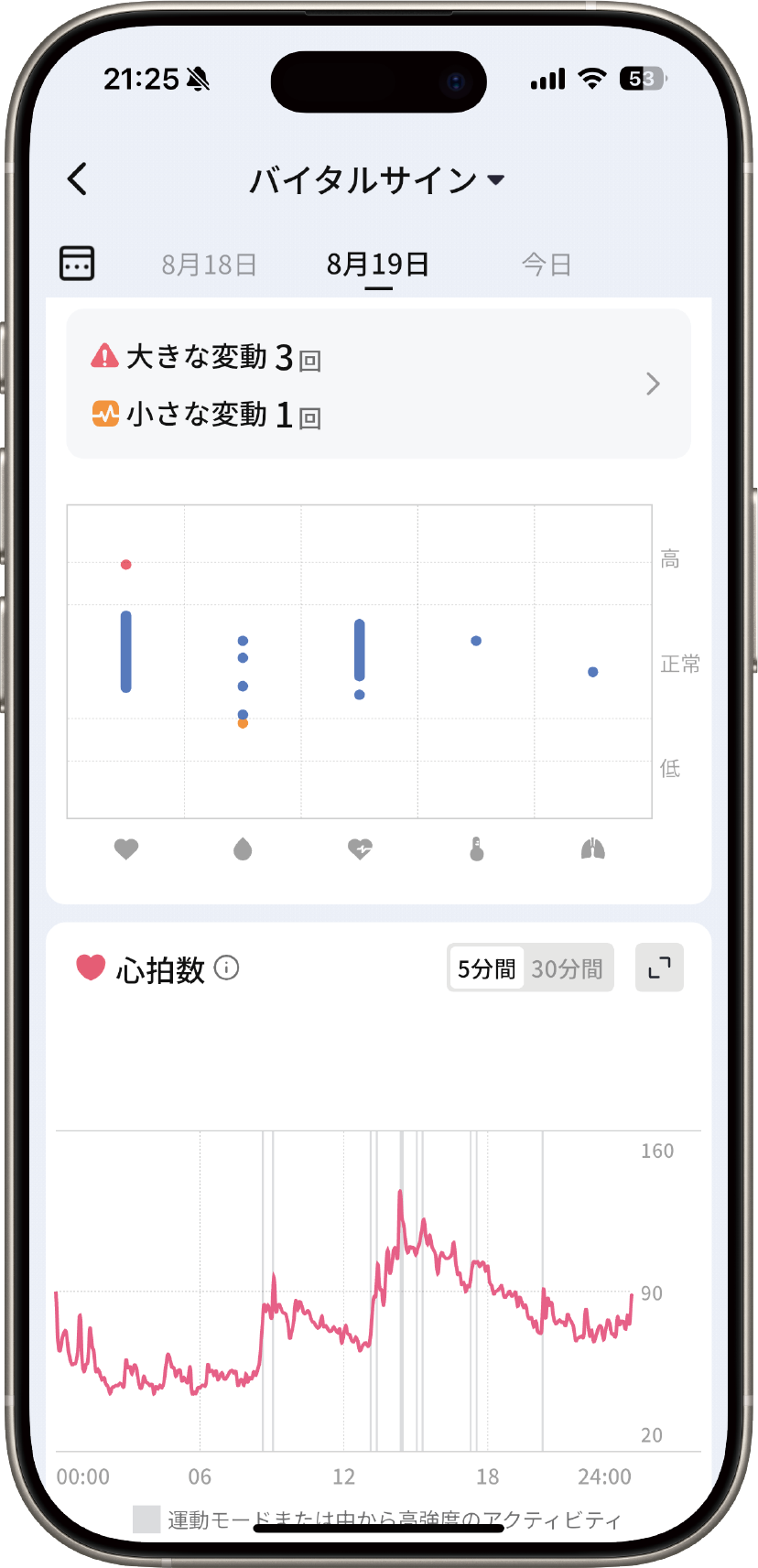Screen dimensions: 758x1568
Task: Open the calendar date picker
Action: pos(77,264)
